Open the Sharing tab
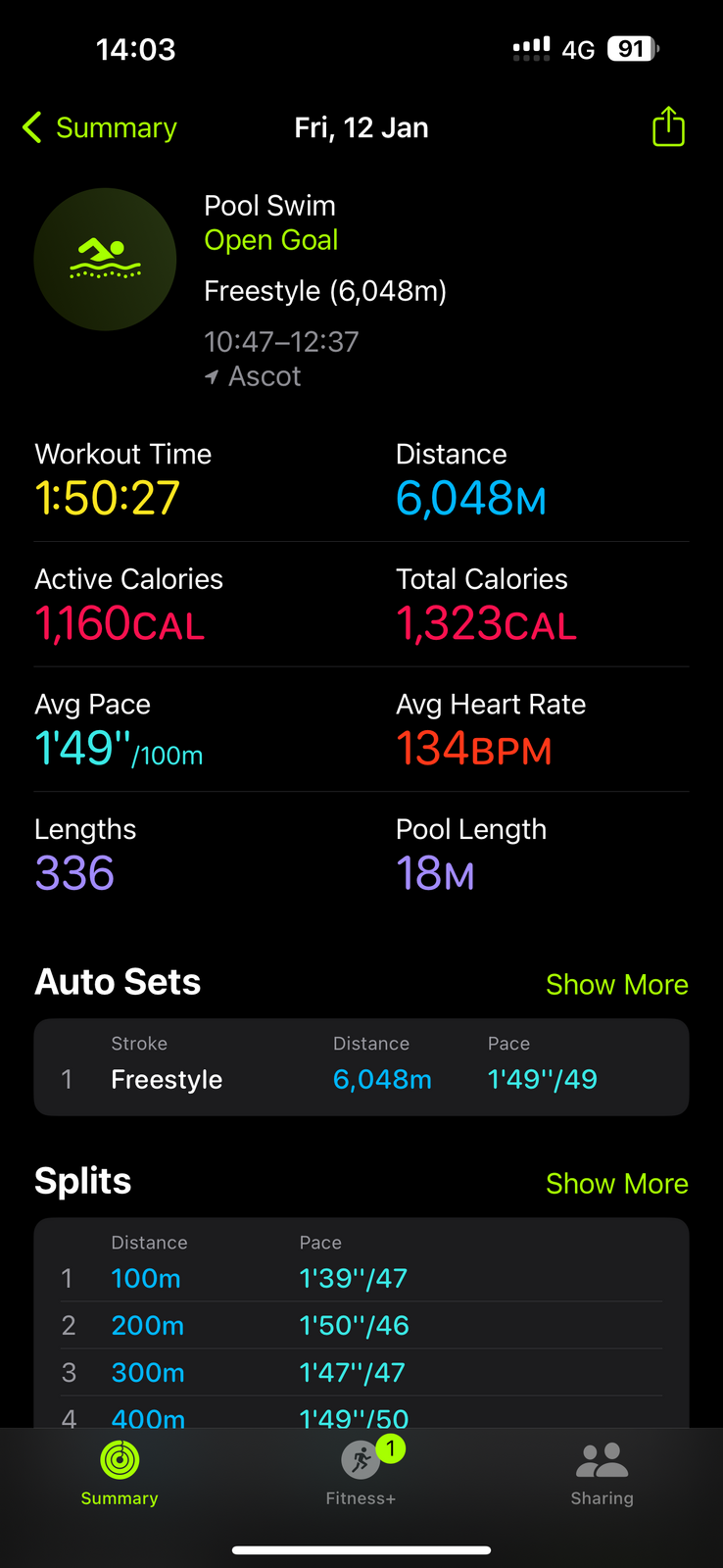The width and height of the screenshot is (723, 1568). pyautogui.click(x=602, y=1473)
